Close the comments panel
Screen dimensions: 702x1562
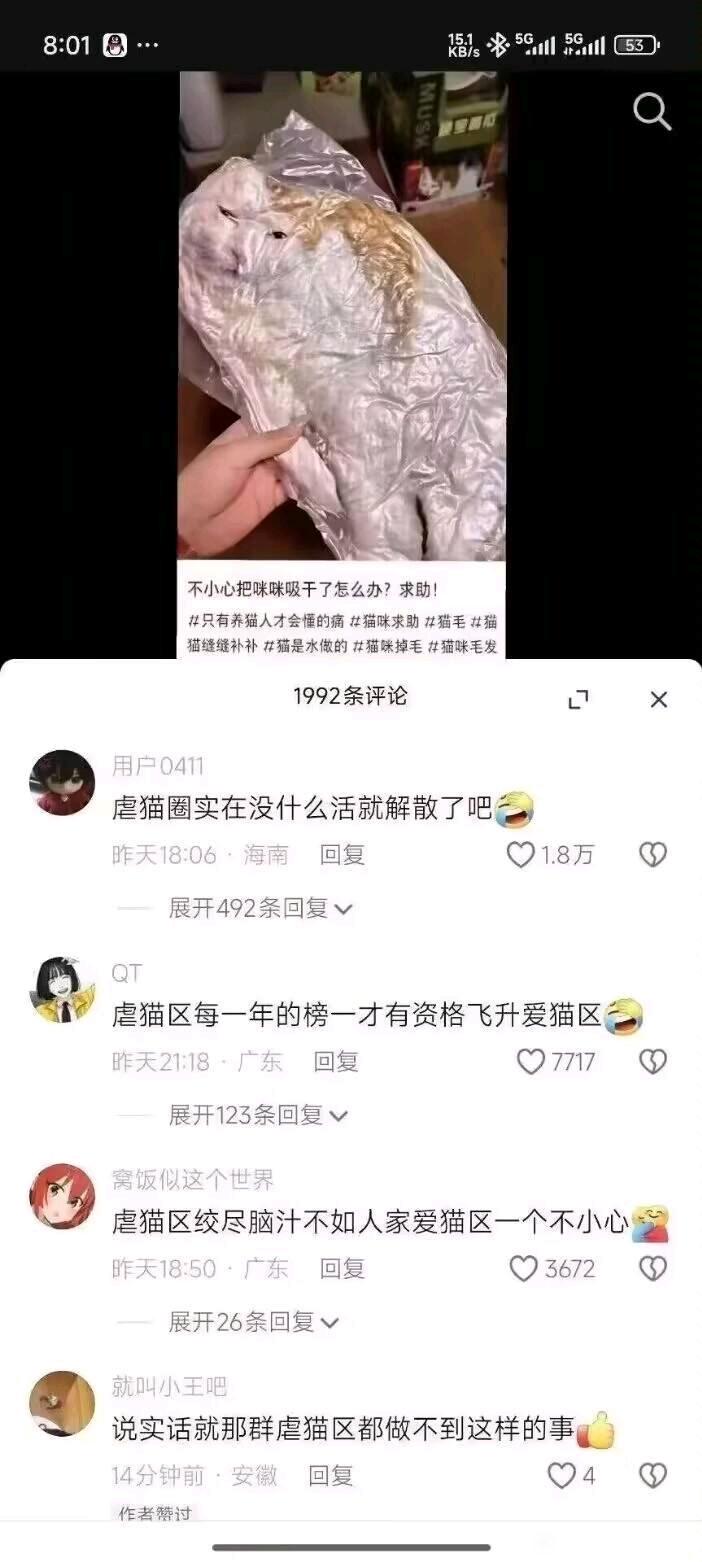pos(658,700)
